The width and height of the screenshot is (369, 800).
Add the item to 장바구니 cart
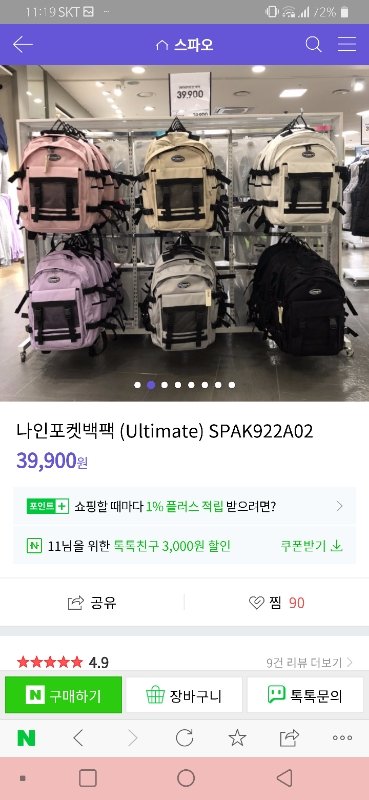tap(184, 695)
